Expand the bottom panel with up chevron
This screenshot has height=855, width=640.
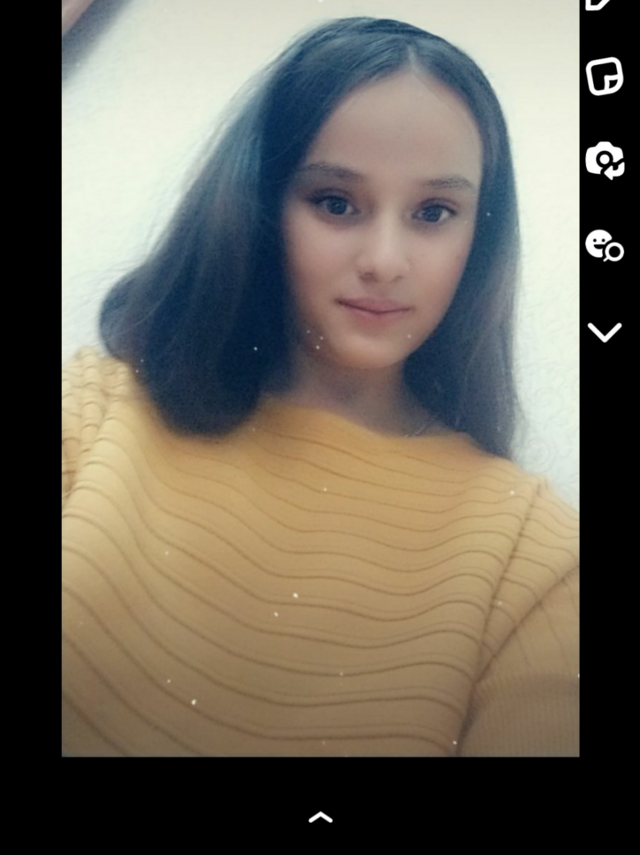pyautogui.click(x=320, y=818)
